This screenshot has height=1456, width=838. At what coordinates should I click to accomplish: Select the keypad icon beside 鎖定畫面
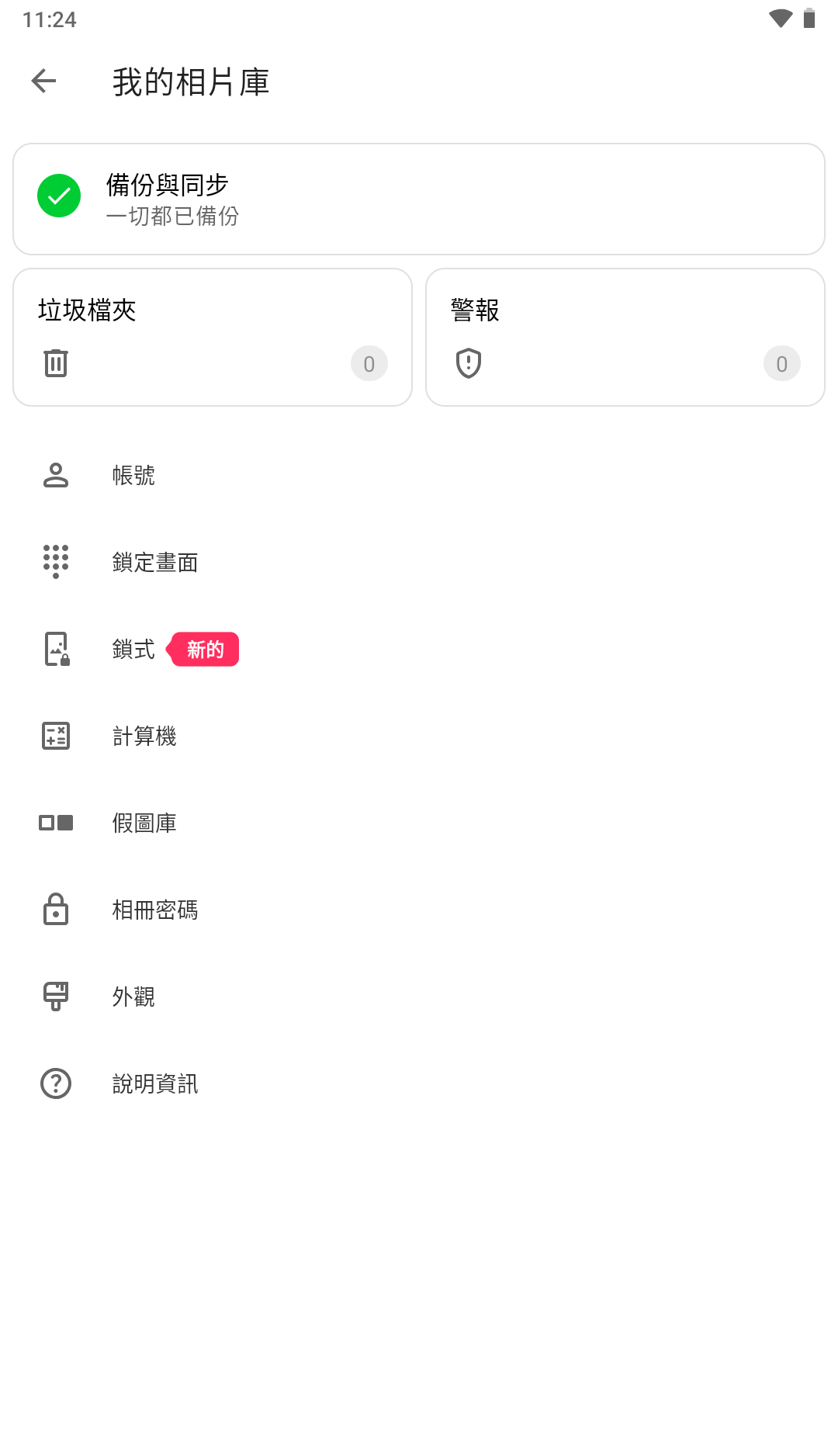[x=55, y=561]
